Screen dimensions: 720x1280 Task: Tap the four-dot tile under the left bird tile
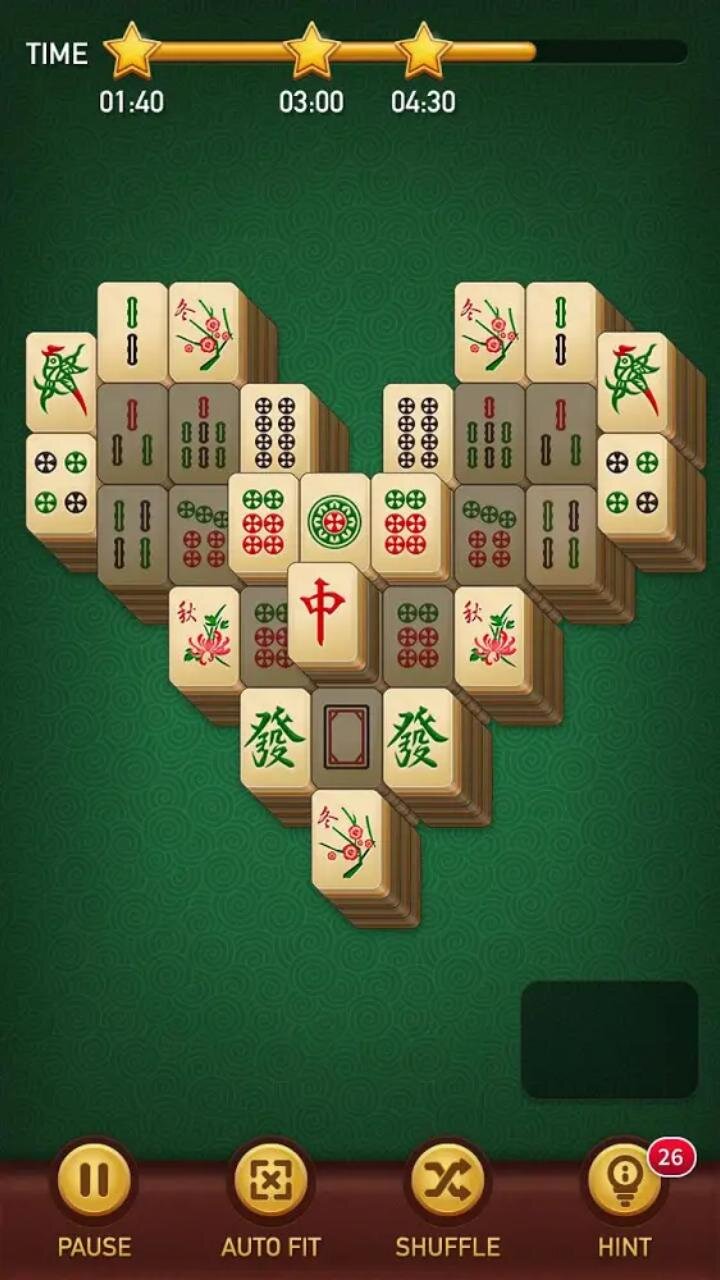point(61,485)
